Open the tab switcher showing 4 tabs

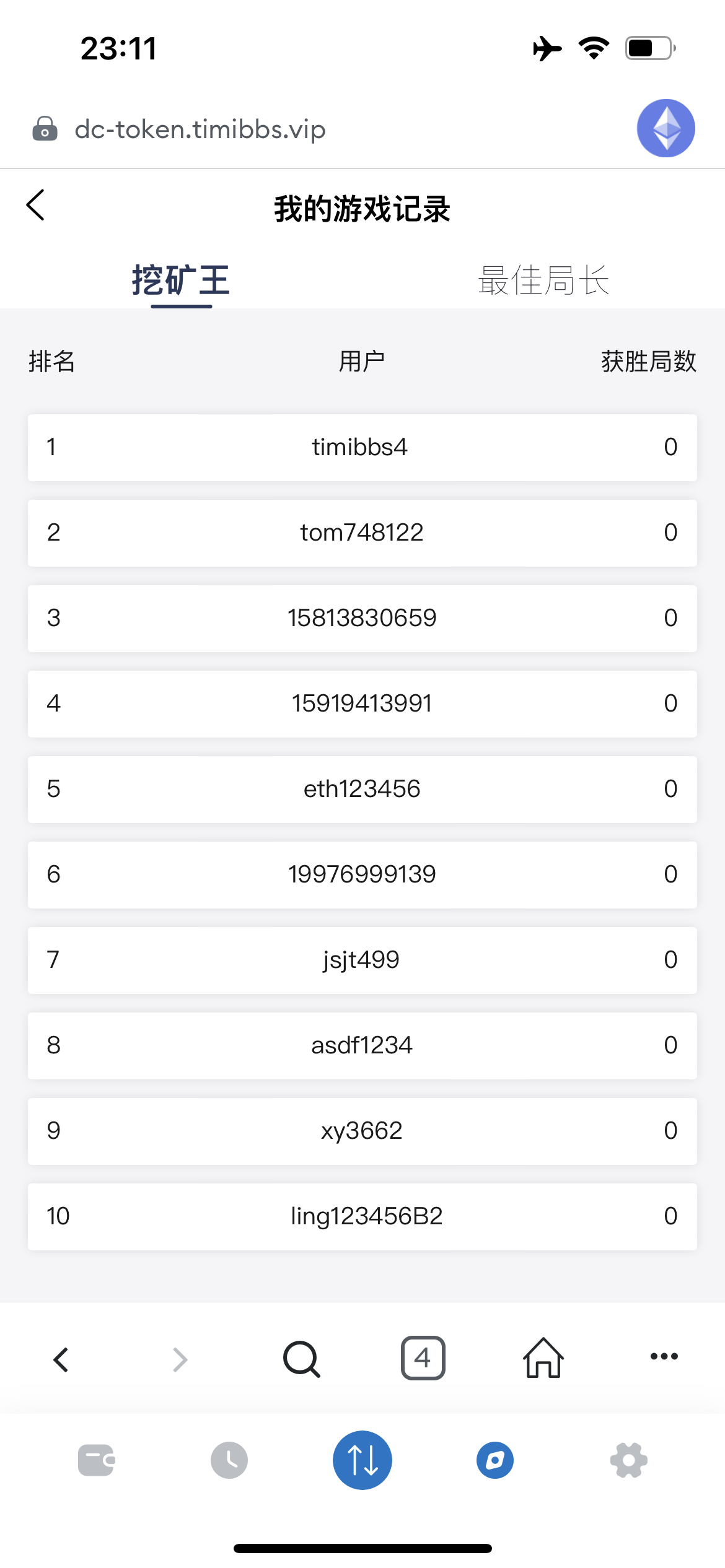pyautogui.click(x=423, y=1357)
